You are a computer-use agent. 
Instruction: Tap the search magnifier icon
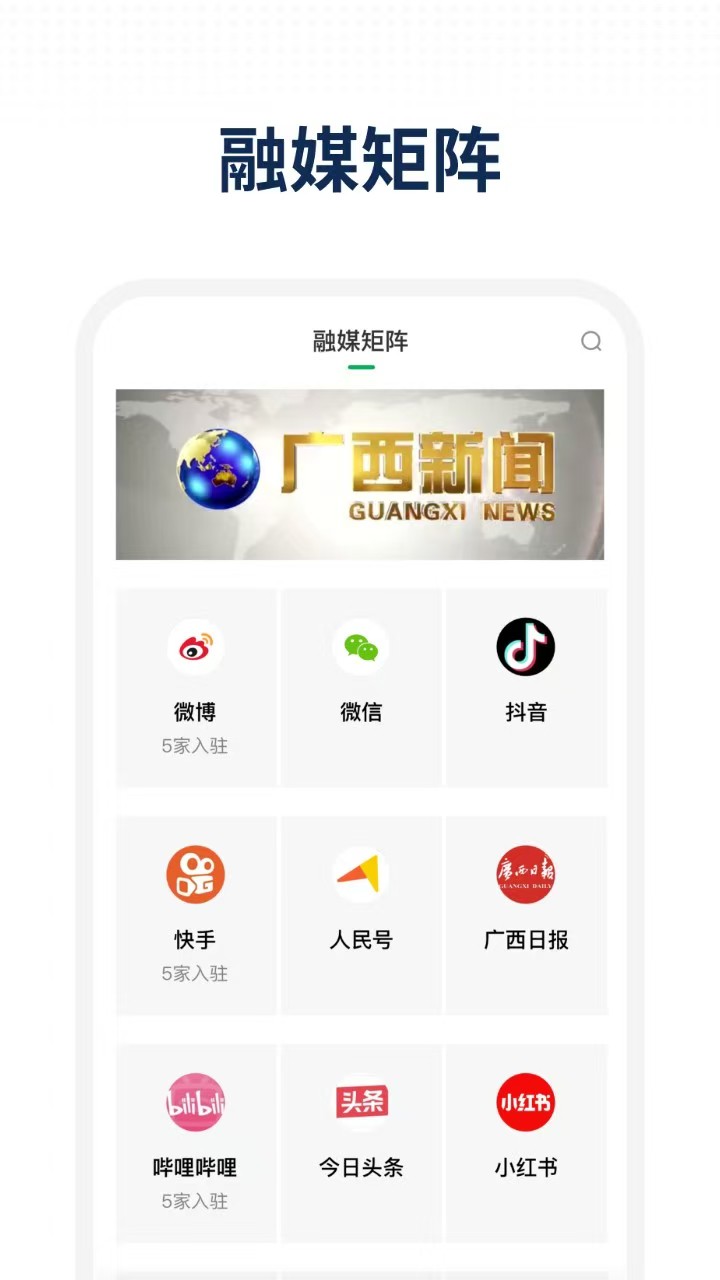click(592, 342)
